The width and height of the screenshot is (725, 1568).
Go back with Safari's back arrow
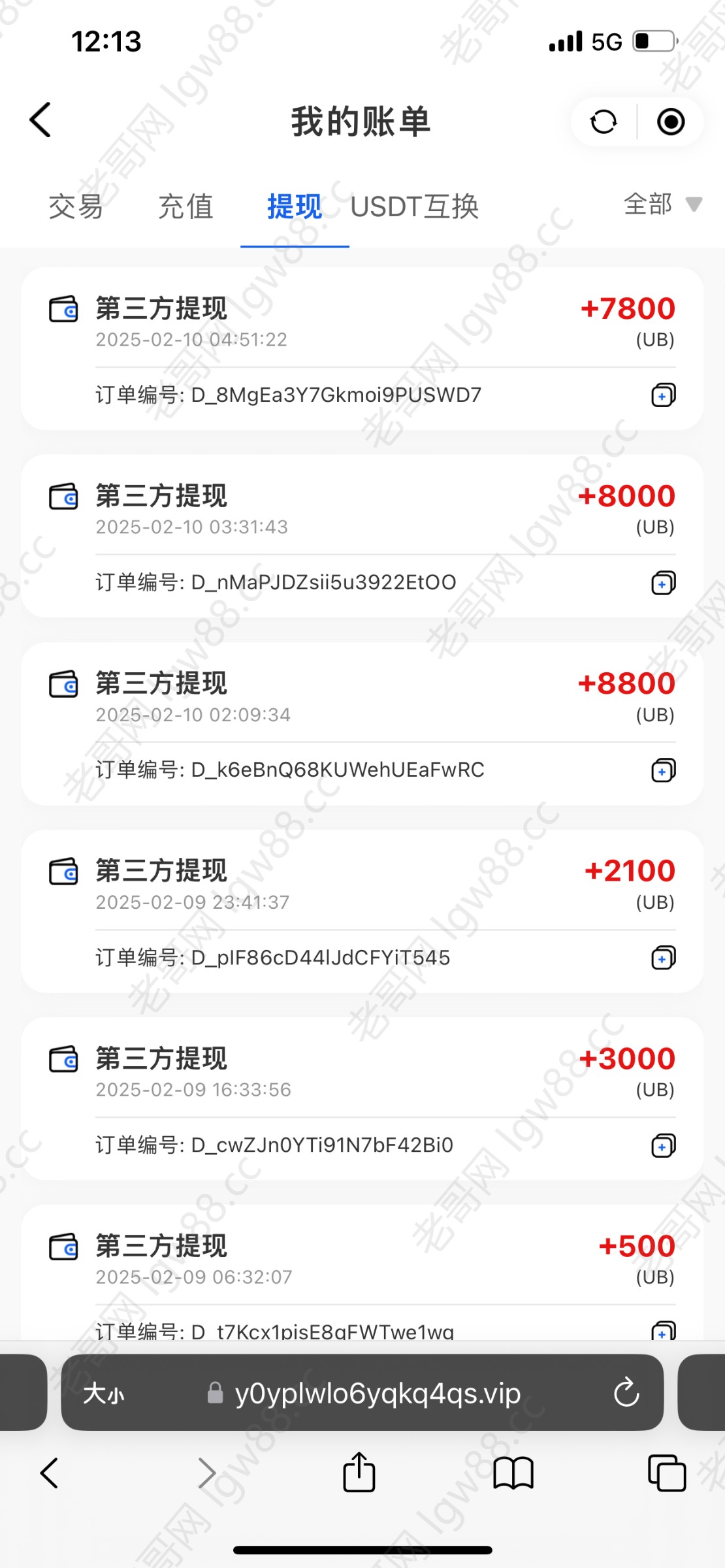[50, 1473]
